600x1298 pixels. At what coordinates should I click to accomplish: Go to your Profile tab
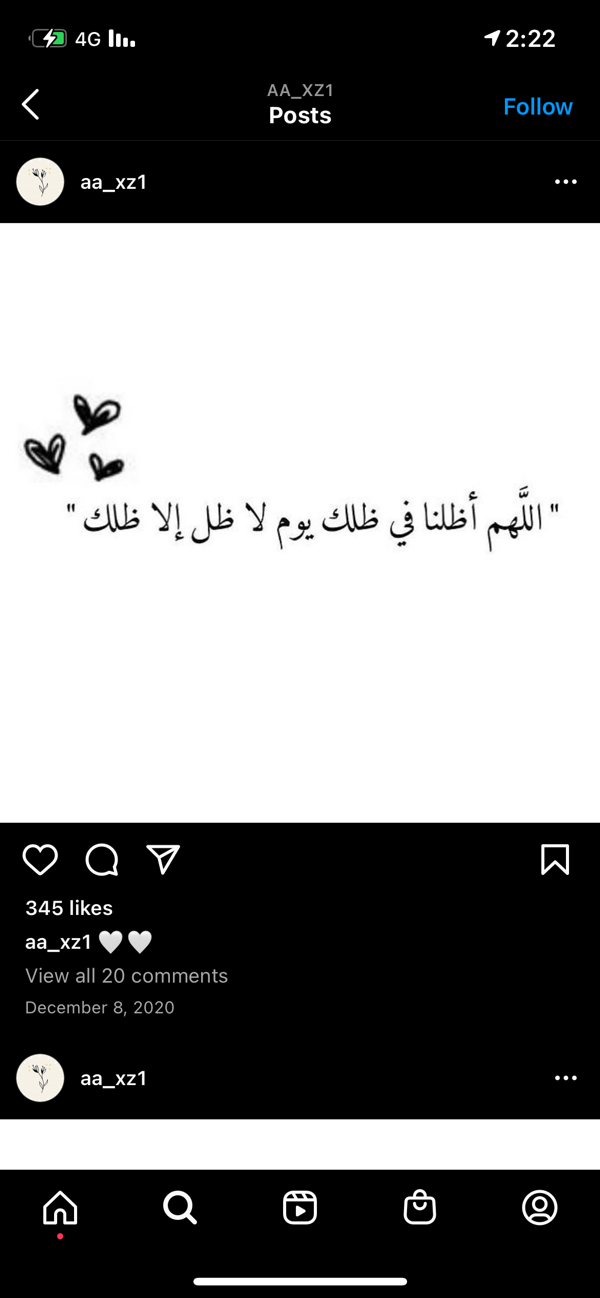[540, 1208]
